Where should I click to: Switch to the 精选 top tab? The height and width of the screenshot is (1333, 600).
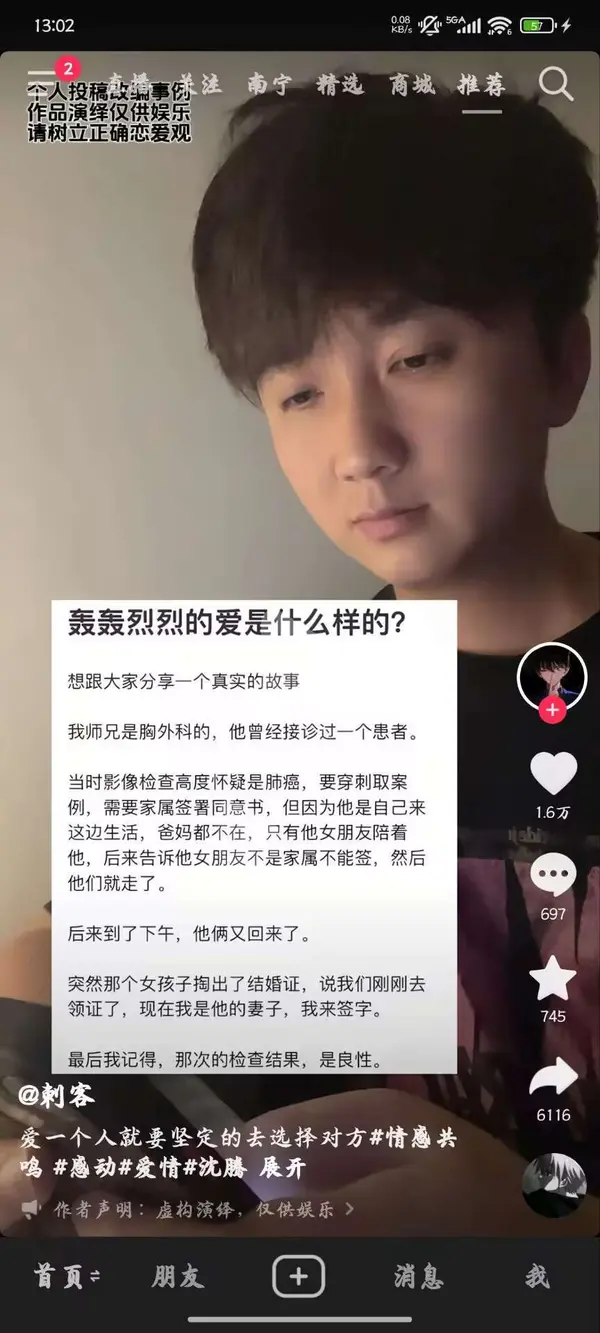[339, 85]
